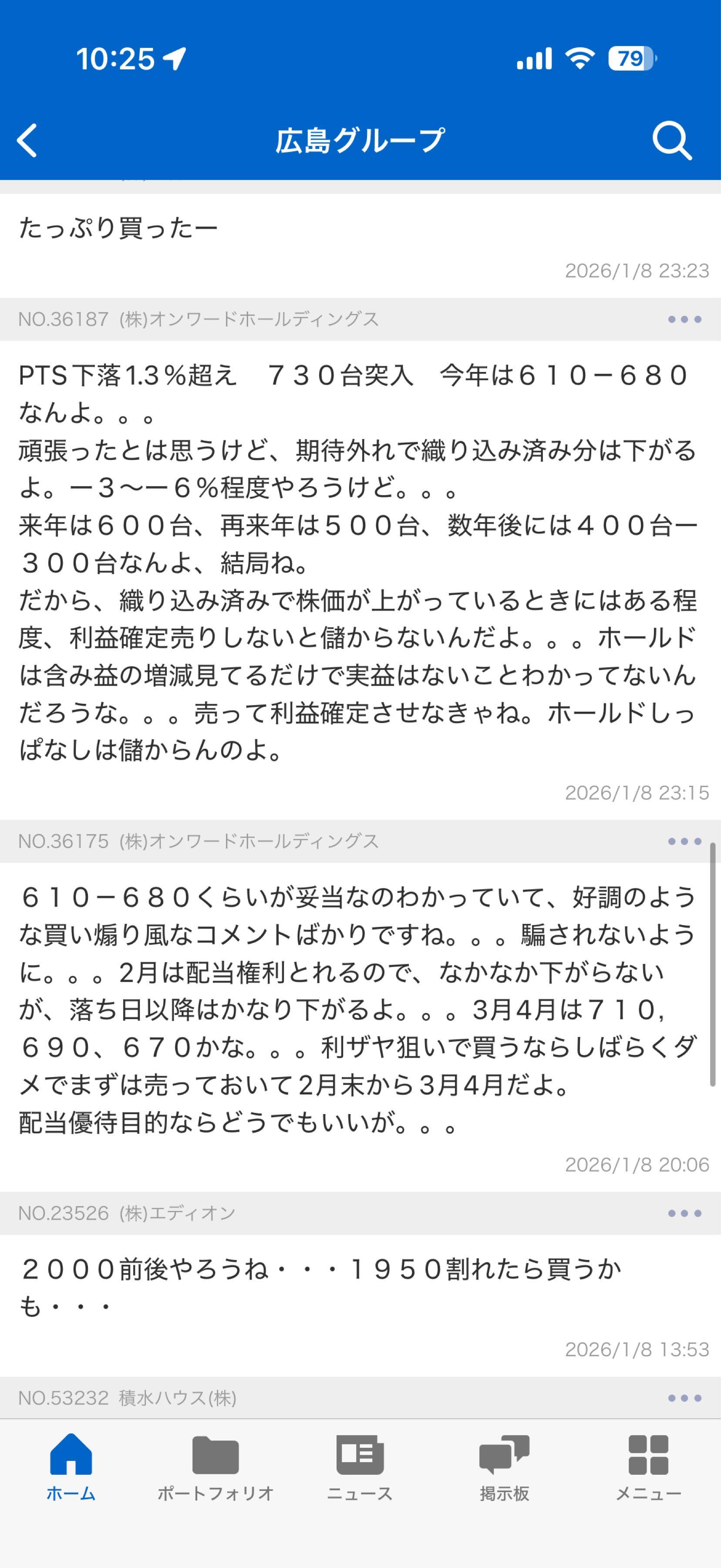The height and width of the screenshot is (1568, 721).
Task: Open 積水ハウス(株) stock page
Action: (x=176, y=1398)
